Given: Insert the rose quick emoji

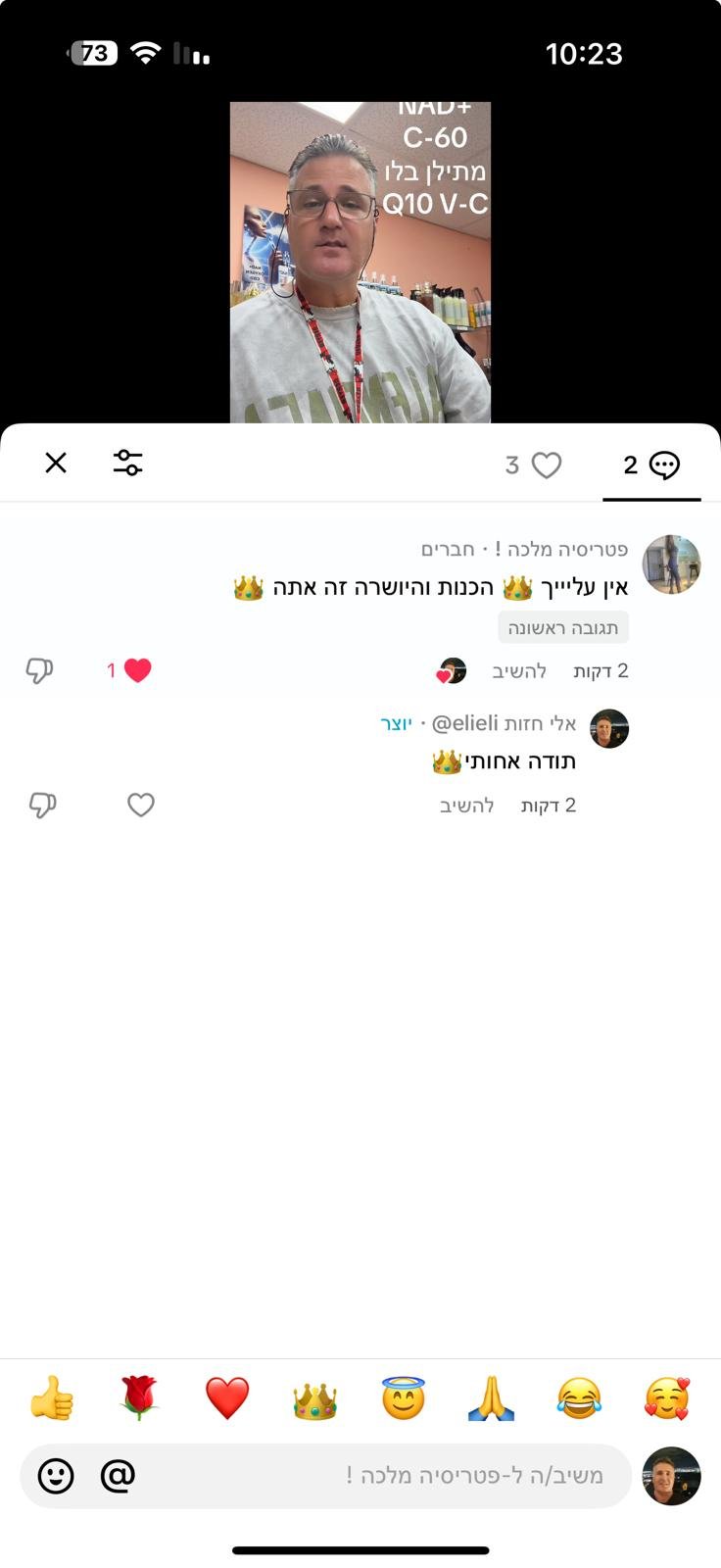Looking at the screenshot, I should (139, 1397).
